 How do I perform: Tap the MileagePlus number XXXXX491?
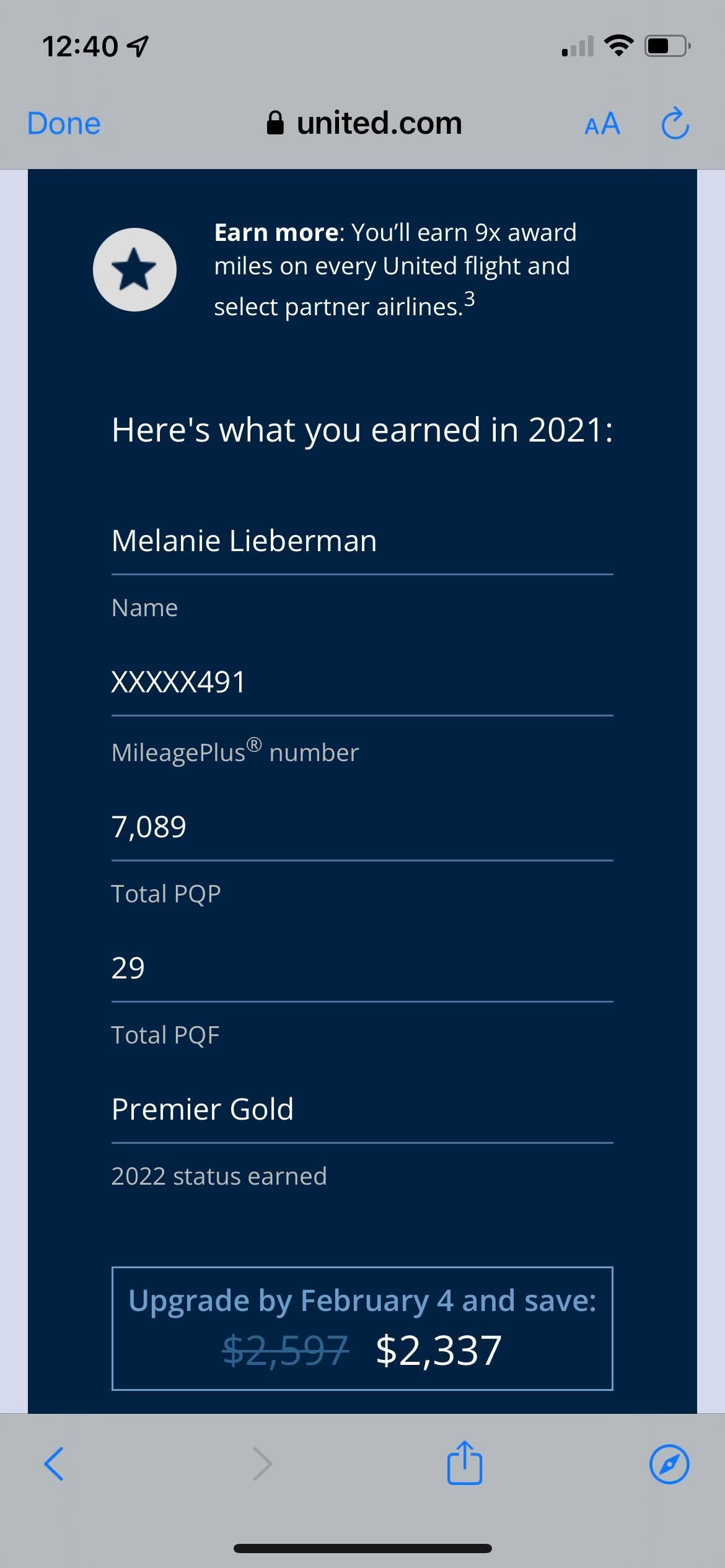[x=180, y=682]
